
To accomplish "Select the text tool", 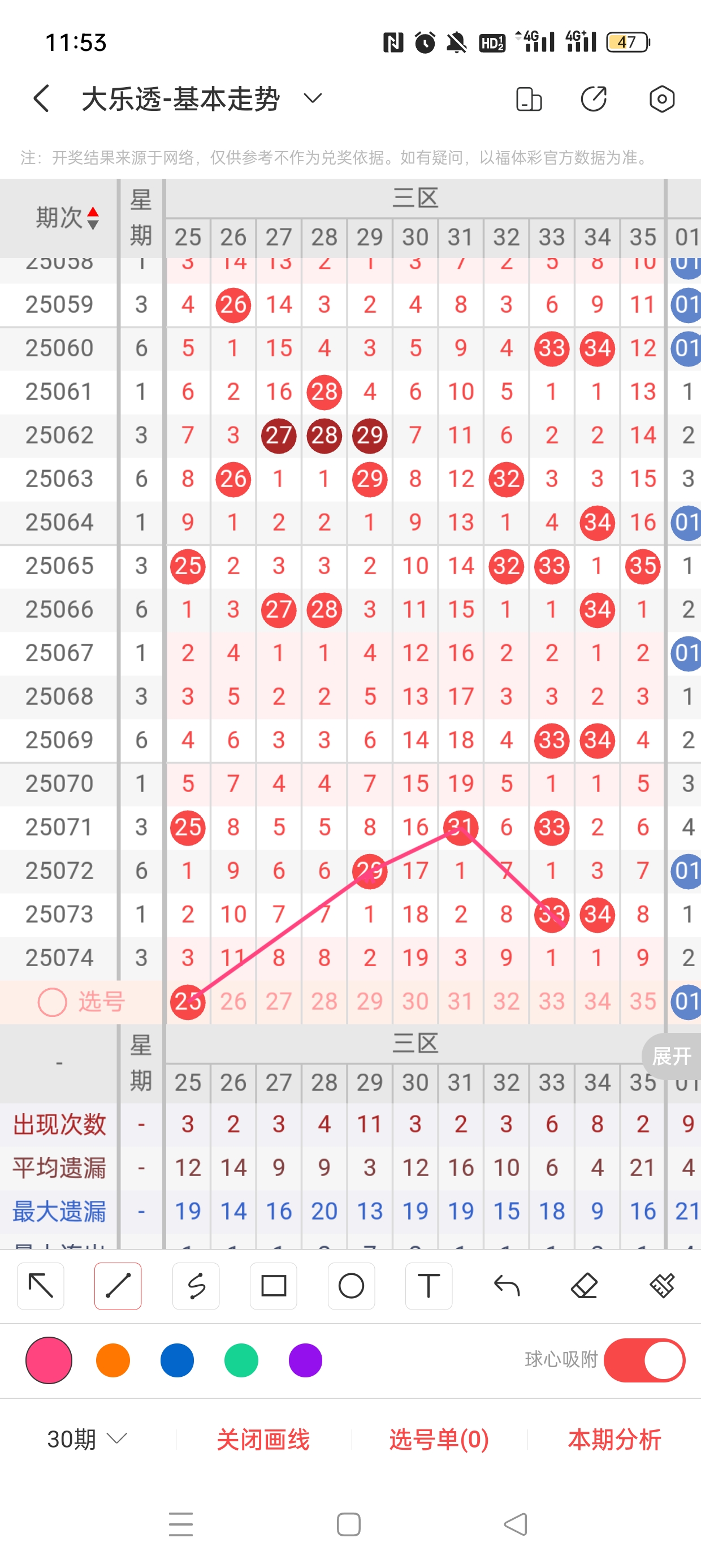I will [429, 1286].
